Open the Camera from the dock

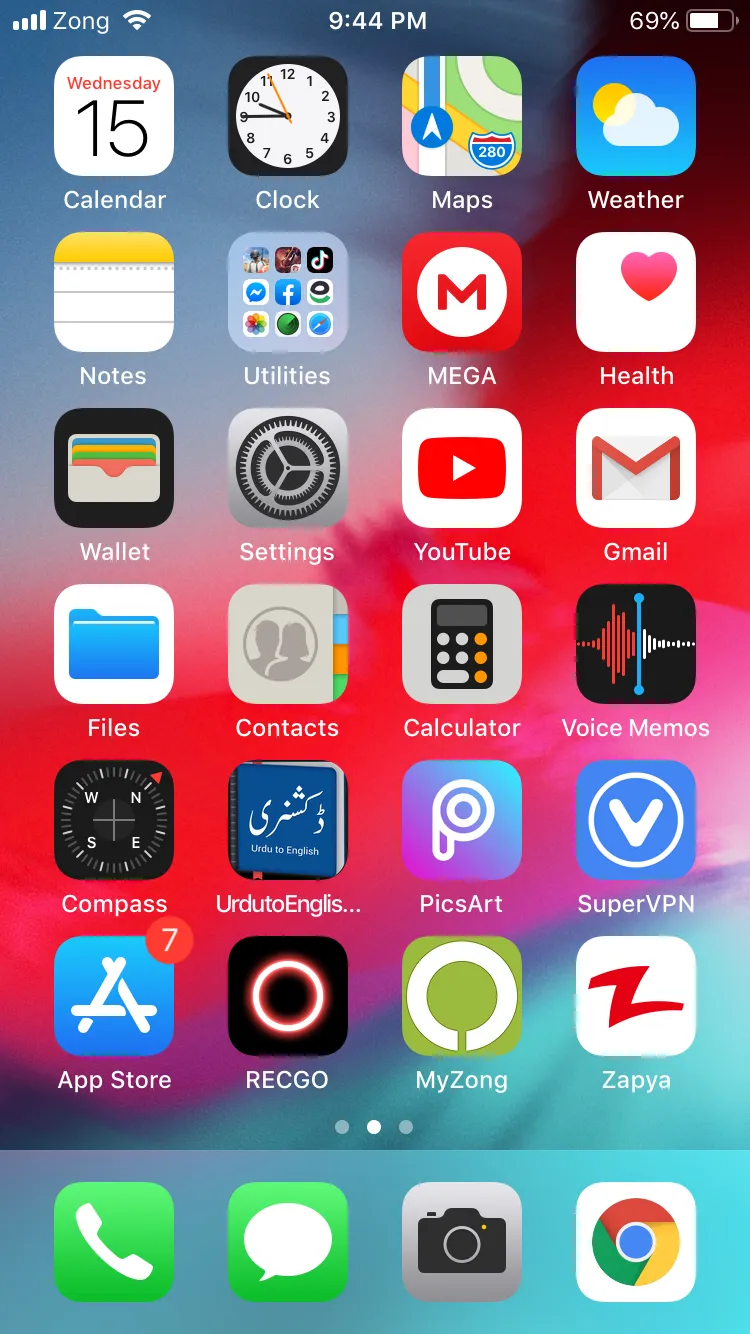pos(462,1242)
